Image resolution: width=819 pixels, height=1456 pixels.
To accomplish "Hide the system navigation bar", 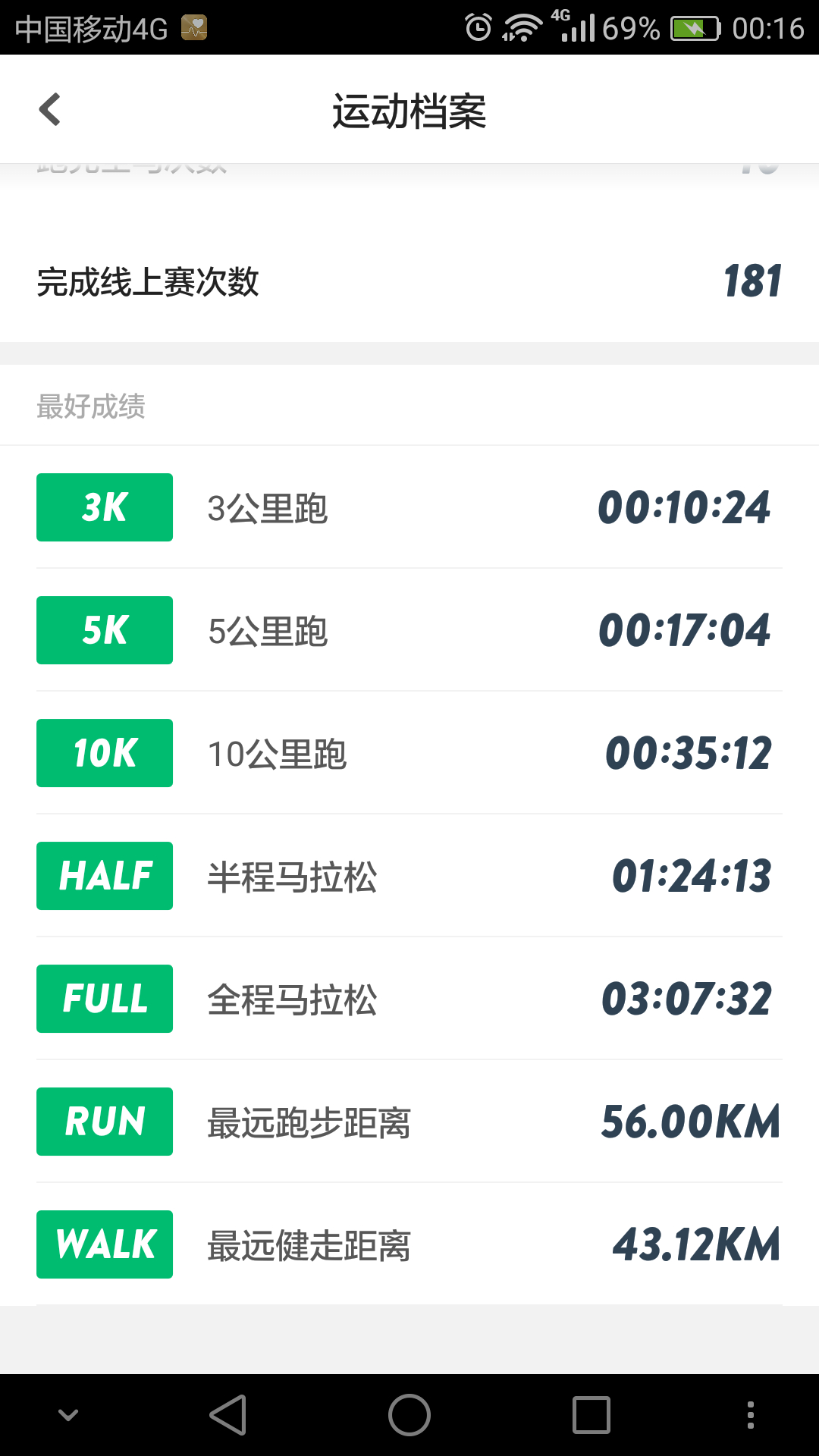I will (x=68, y=1415).
